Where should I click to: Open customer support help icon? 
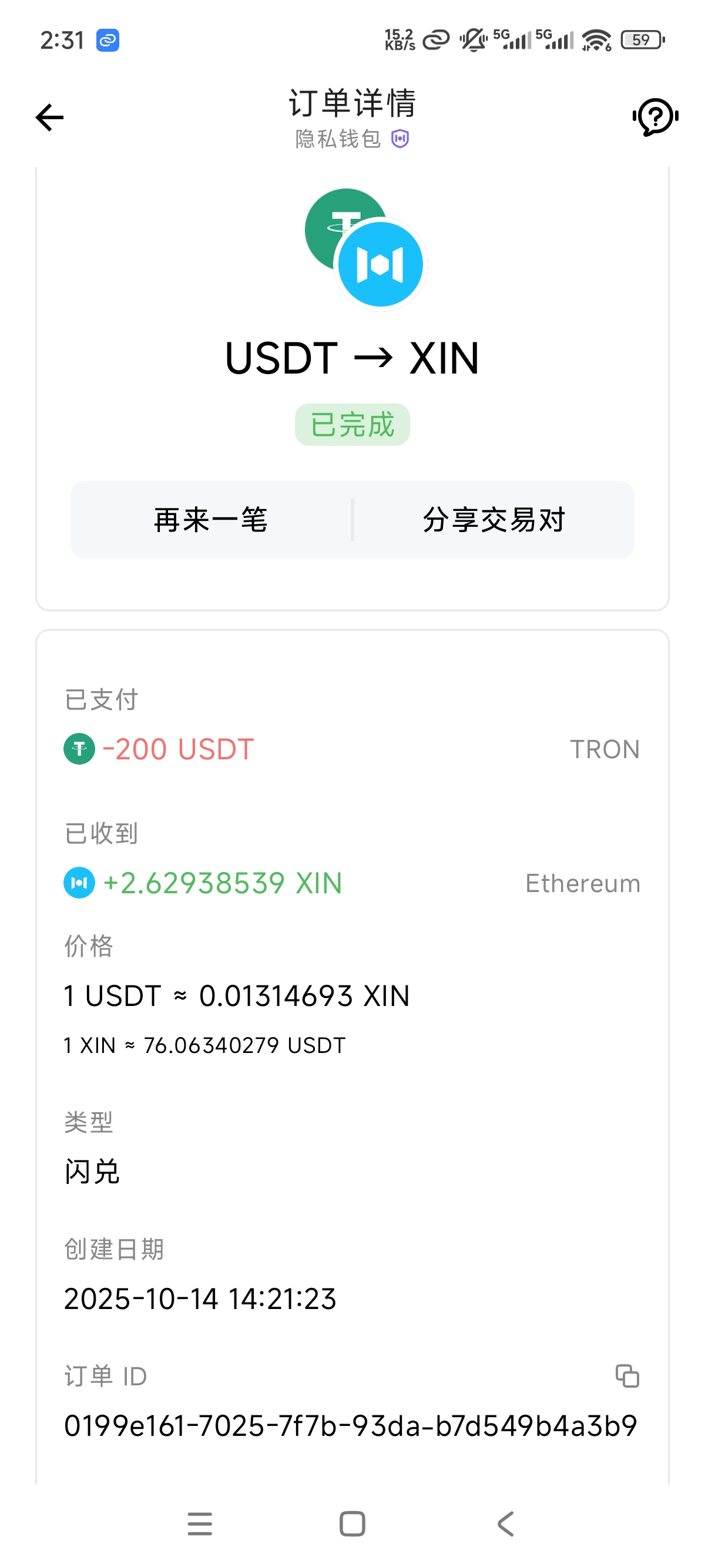point(655,117)
